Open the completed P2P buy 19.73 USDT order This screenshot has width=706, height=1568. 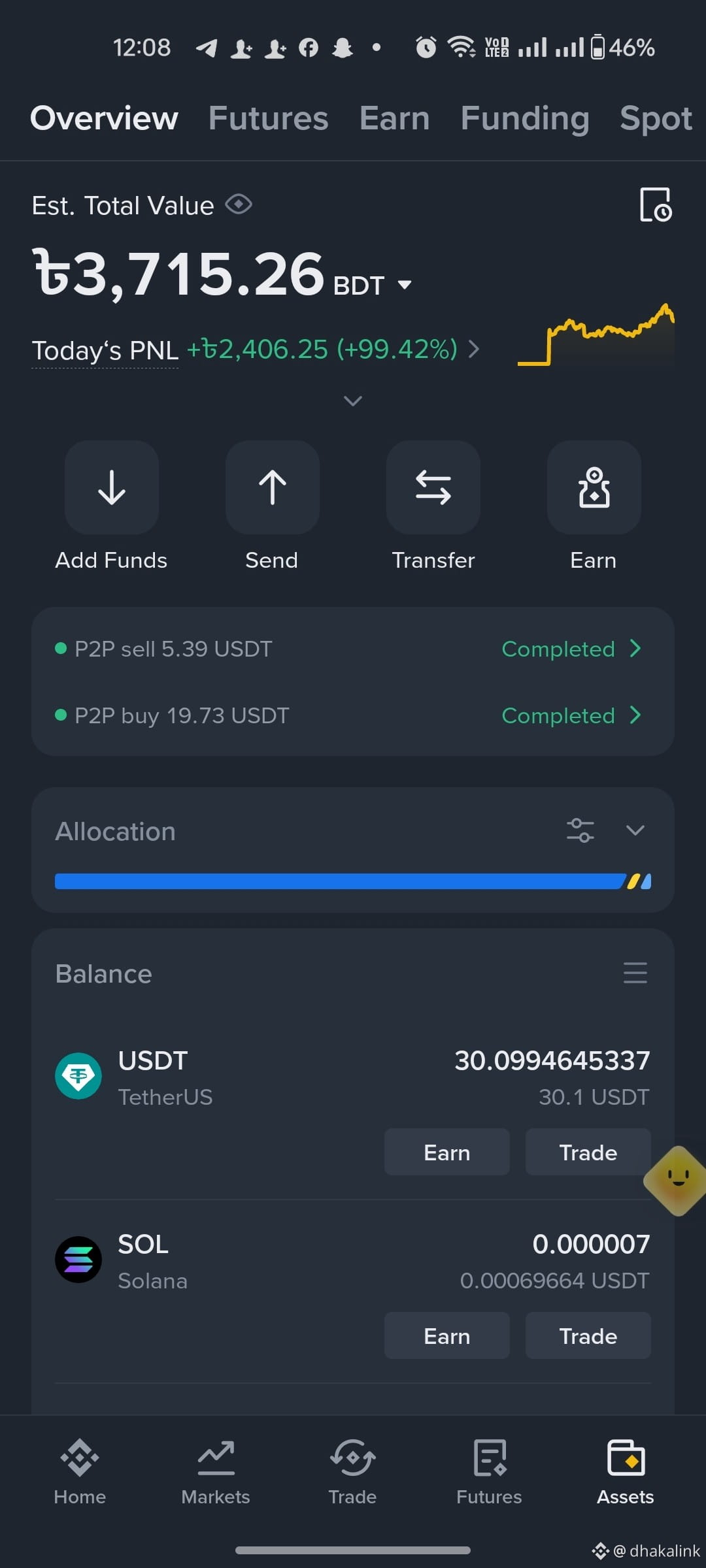tap(353, 715)
